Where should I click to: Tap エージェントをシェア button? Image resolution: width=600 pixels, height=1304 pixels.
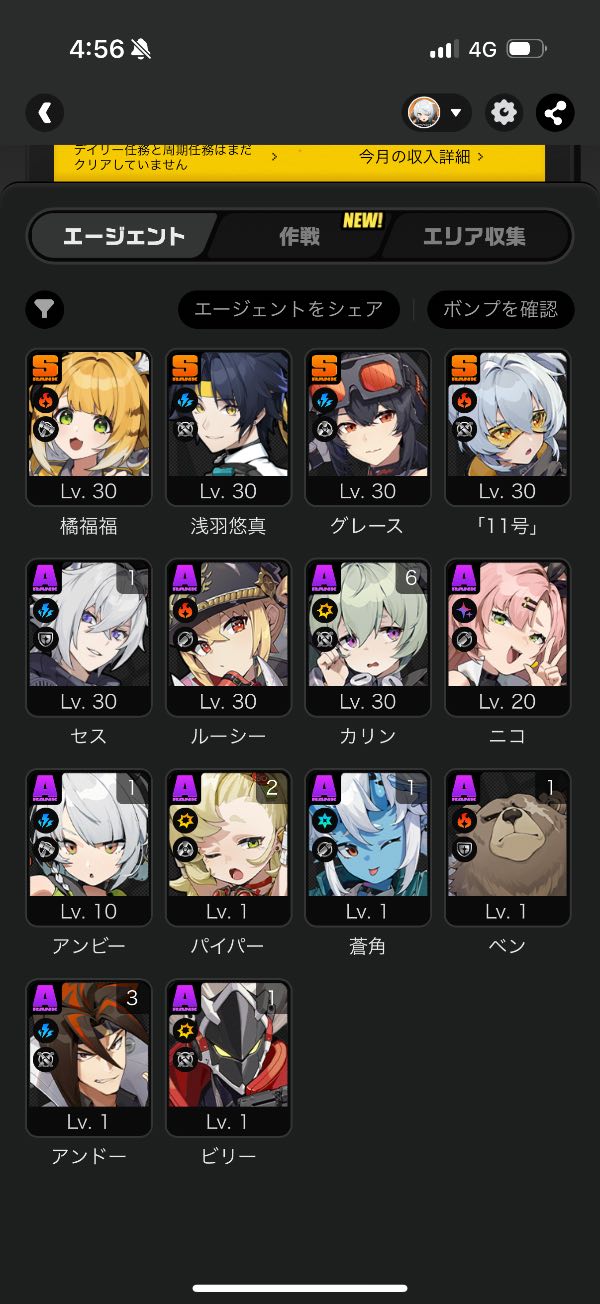(289, 310)
